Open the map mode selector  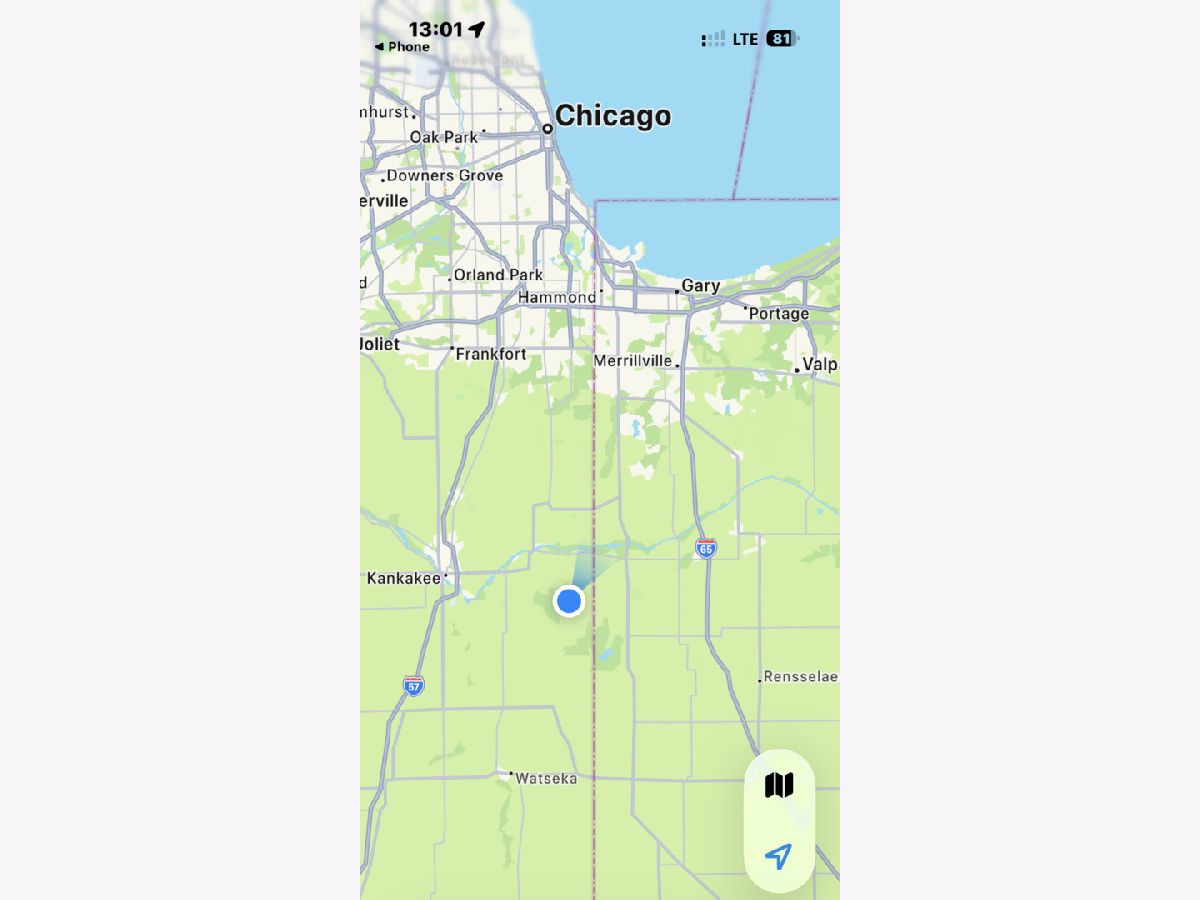pos(779,786)
